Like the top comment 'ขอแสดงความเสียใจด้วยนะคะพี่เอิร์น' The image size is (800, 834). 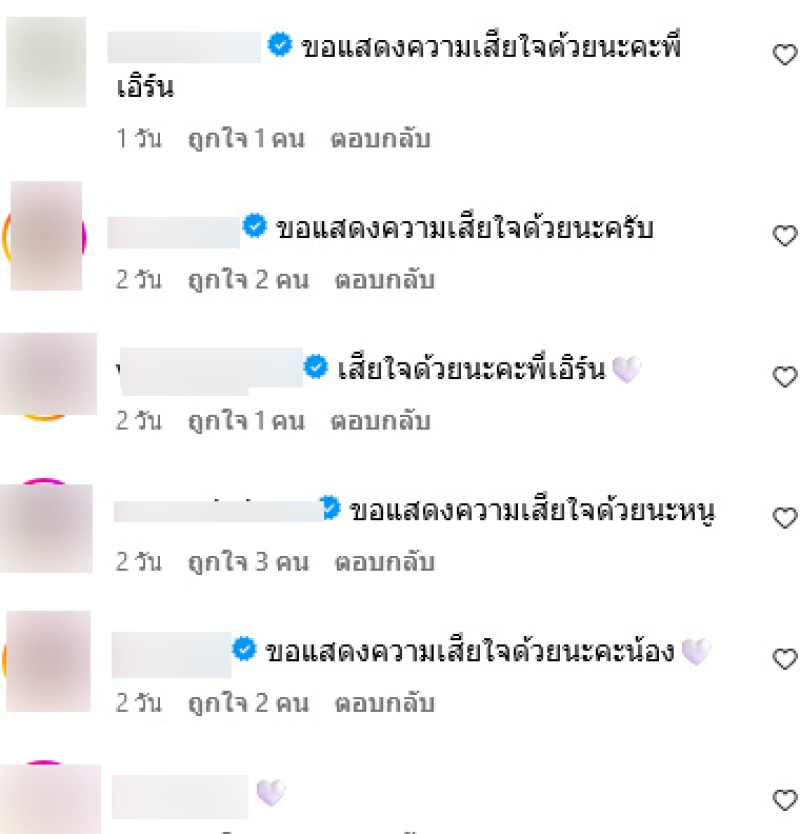(x=786, y=56)
